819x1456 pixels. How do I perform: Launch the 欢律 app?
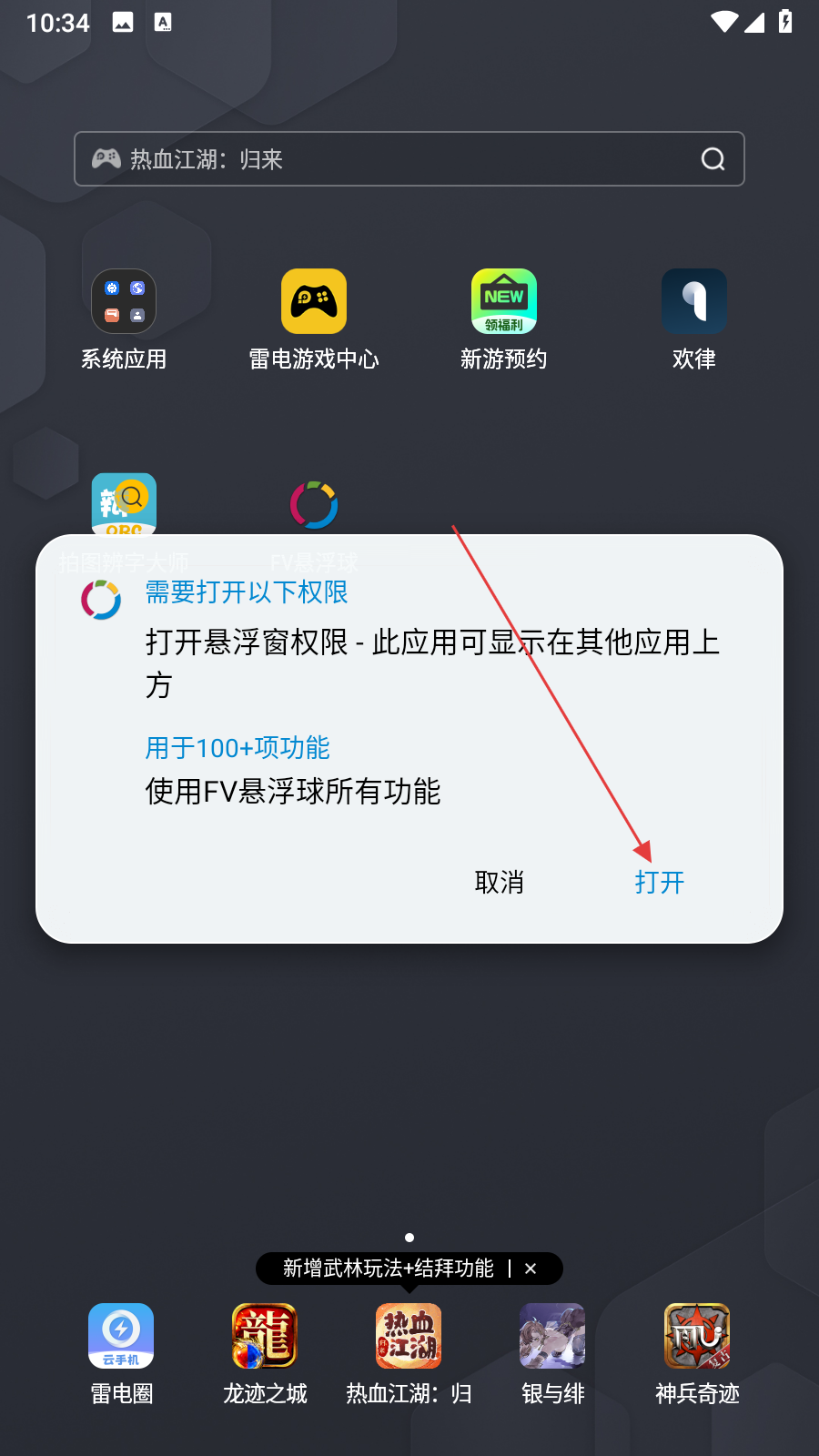point(694,302)
